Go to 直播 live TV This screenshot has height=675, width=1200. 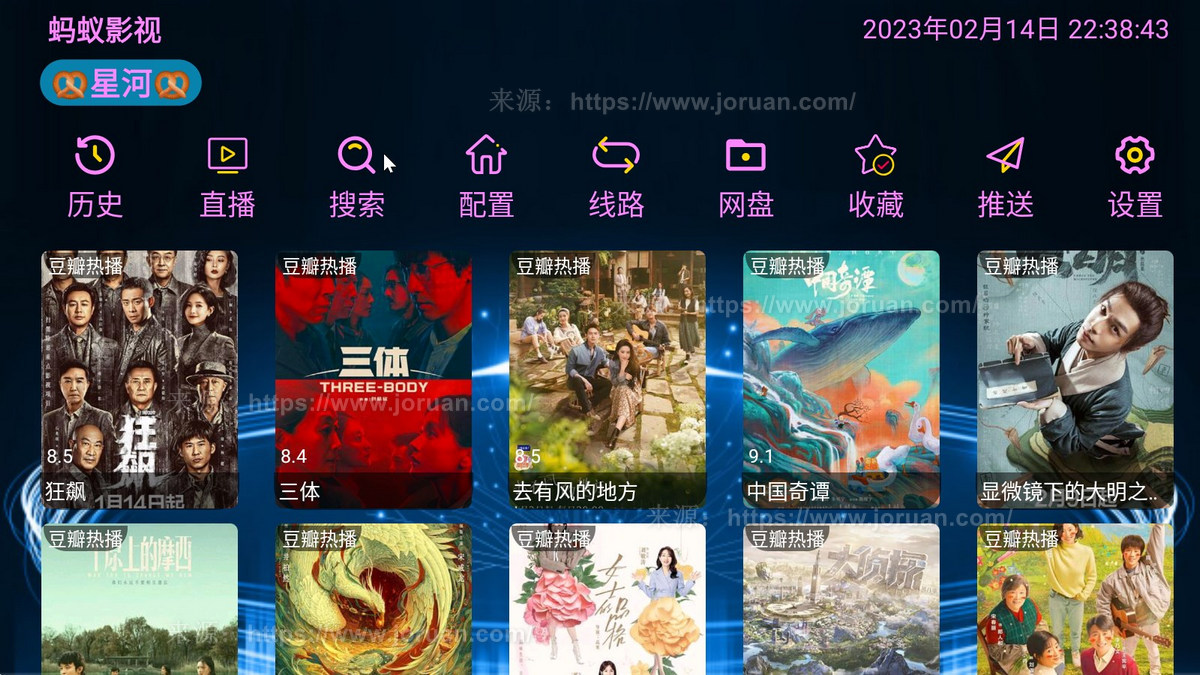[227, 177]
